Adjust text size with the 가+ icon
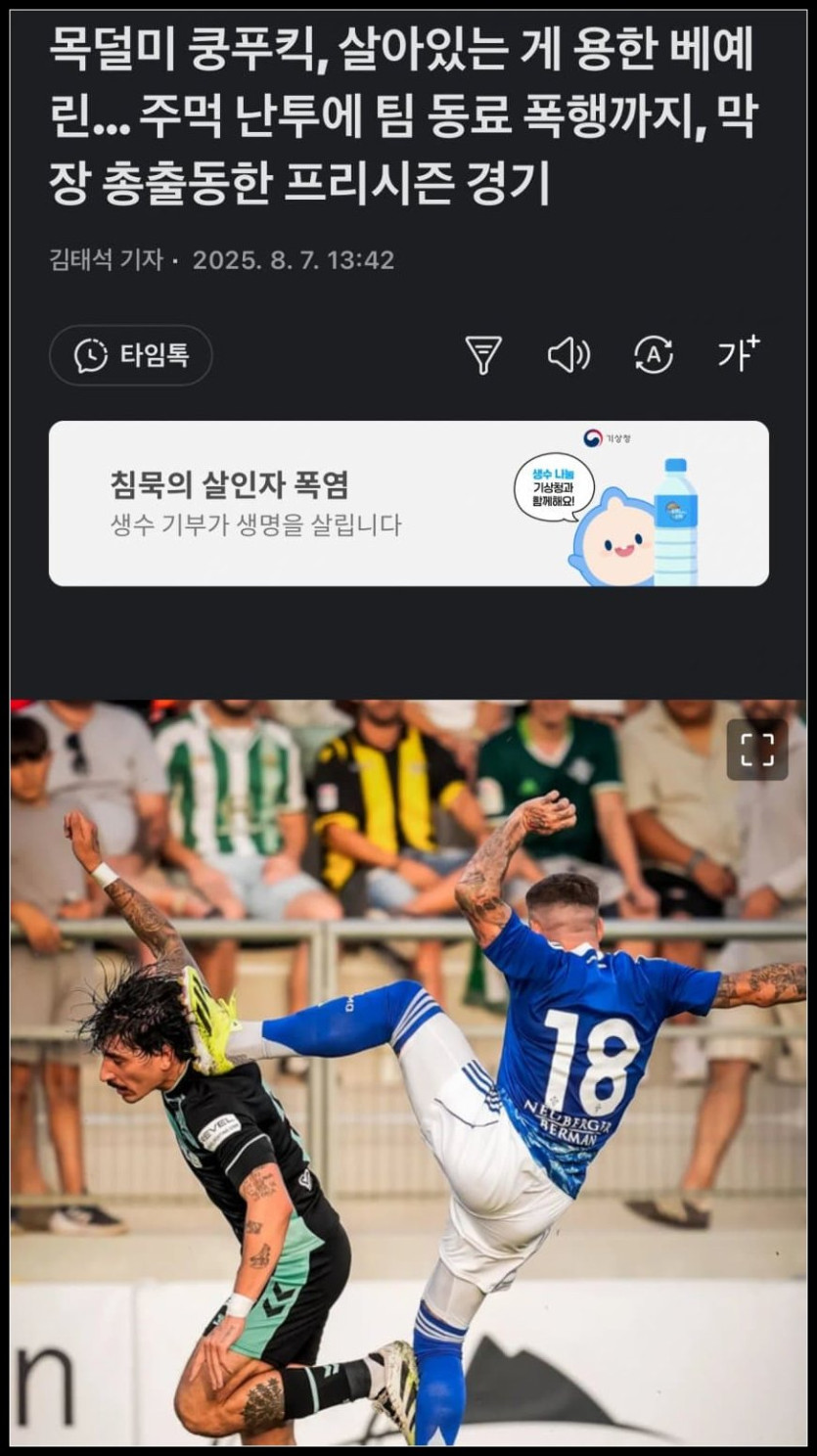The image size is (817, 1456). (738, 353)
